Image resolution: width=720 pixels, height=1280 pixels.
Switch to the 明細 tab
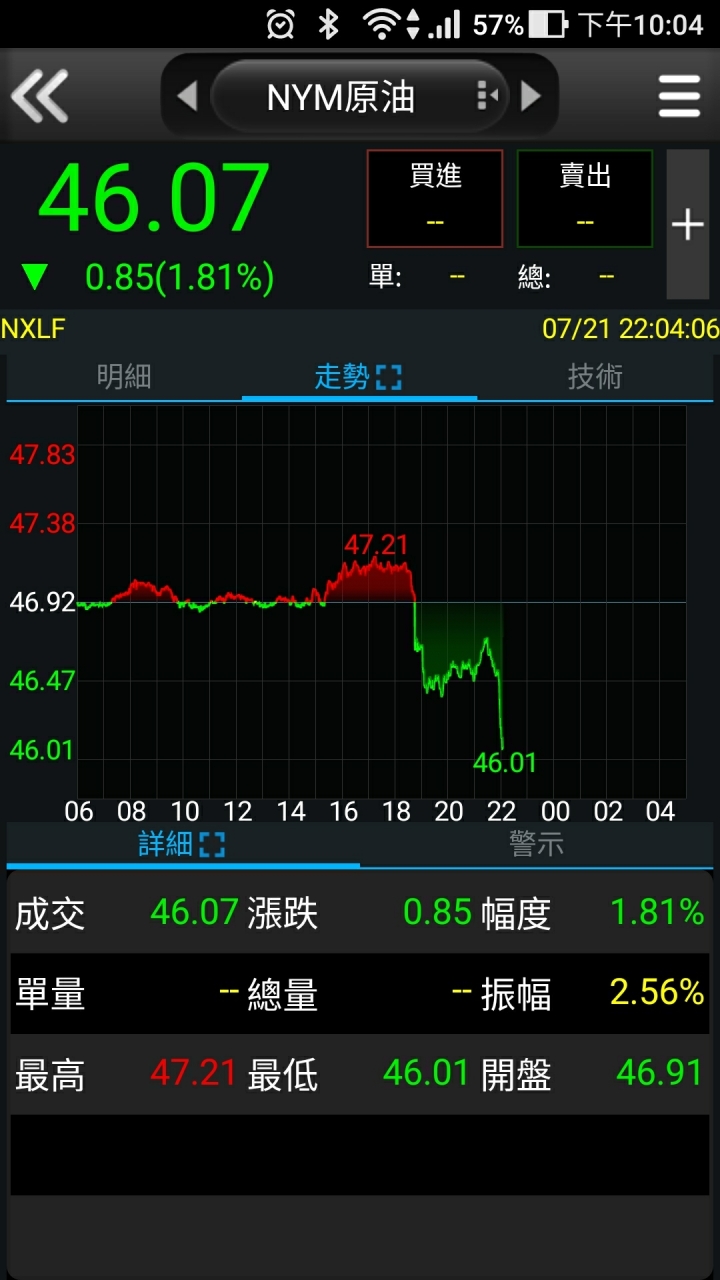[124, 376]
